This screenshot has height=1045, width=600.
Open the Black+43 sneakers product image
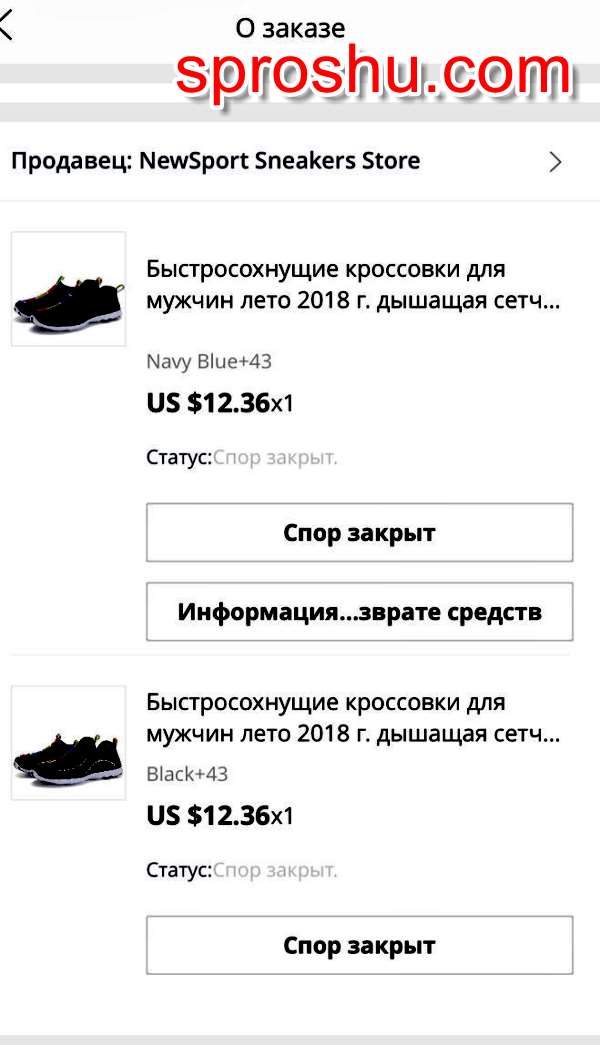68,742
